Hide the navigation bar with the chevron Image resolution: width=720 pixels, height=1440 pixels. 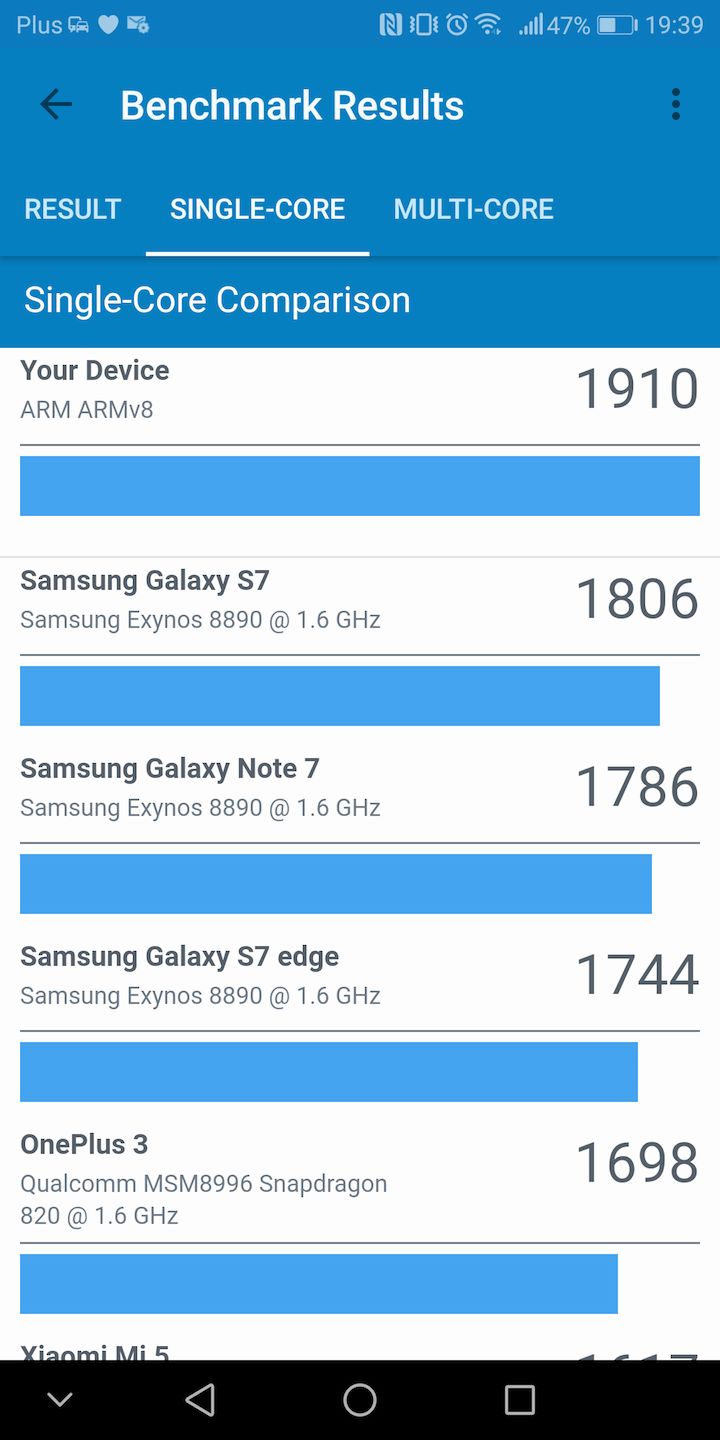[60, 1400]
